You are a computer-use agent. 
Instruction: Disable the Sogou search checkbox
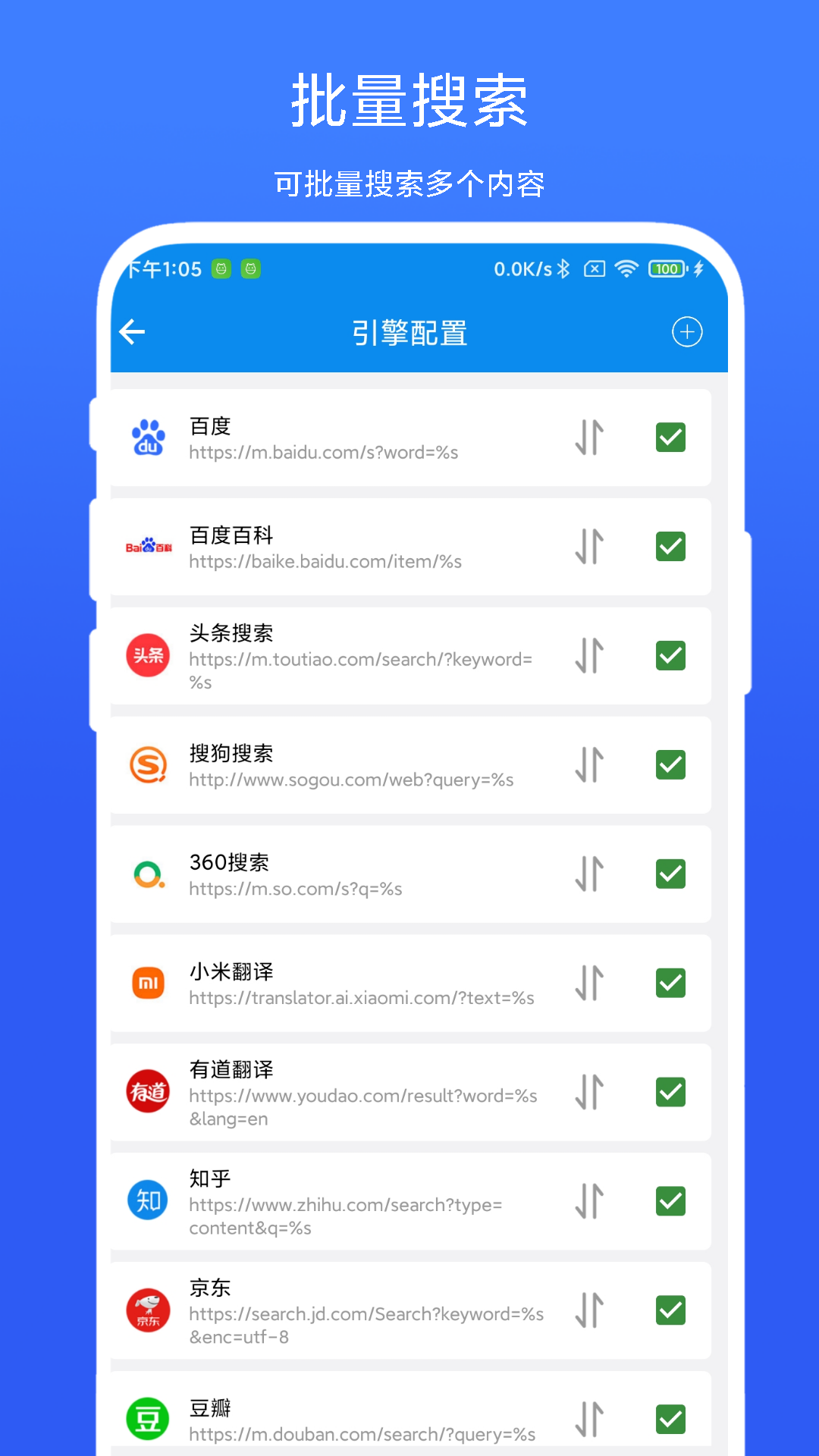(670, 764)
